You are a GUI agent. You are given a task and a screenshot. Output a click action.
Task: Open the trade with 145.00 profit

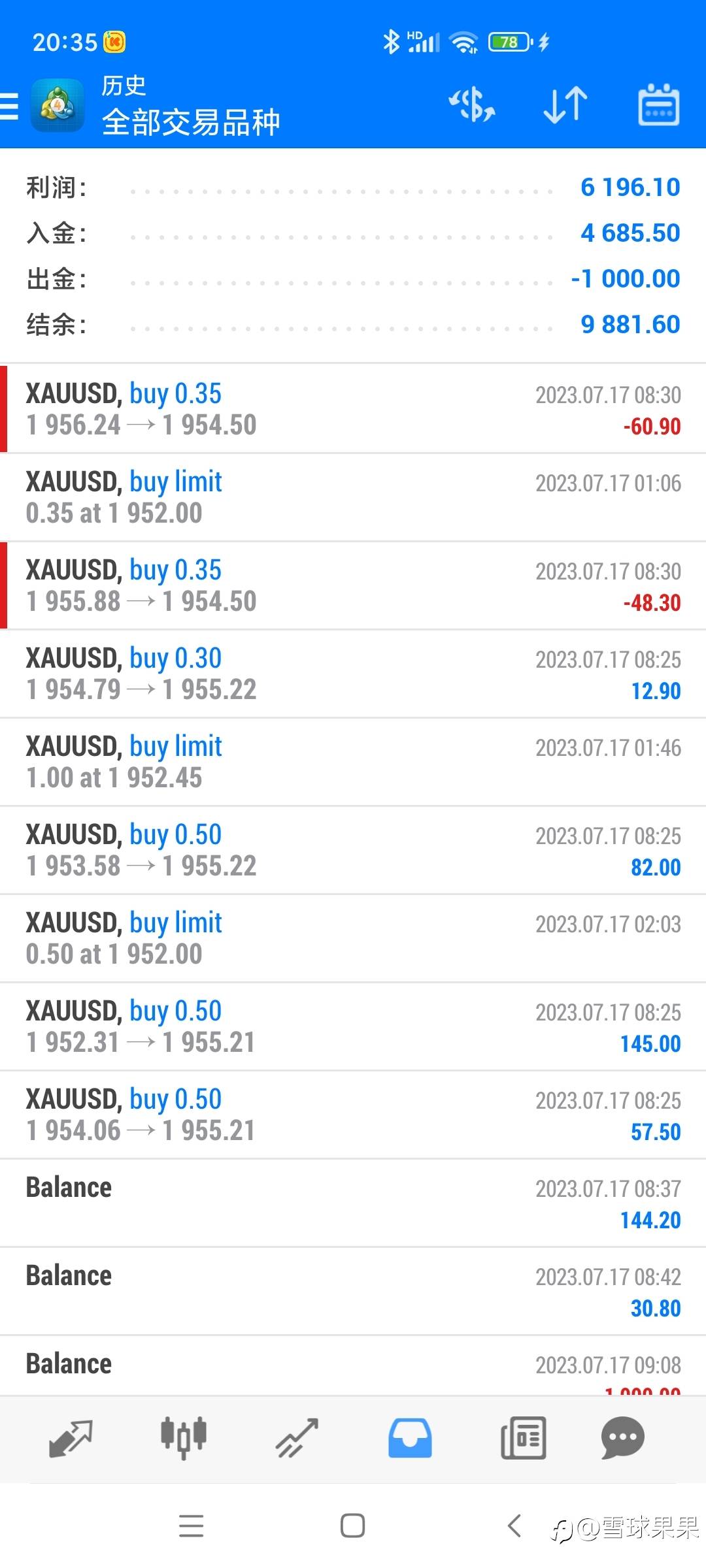click(353, 1026)
